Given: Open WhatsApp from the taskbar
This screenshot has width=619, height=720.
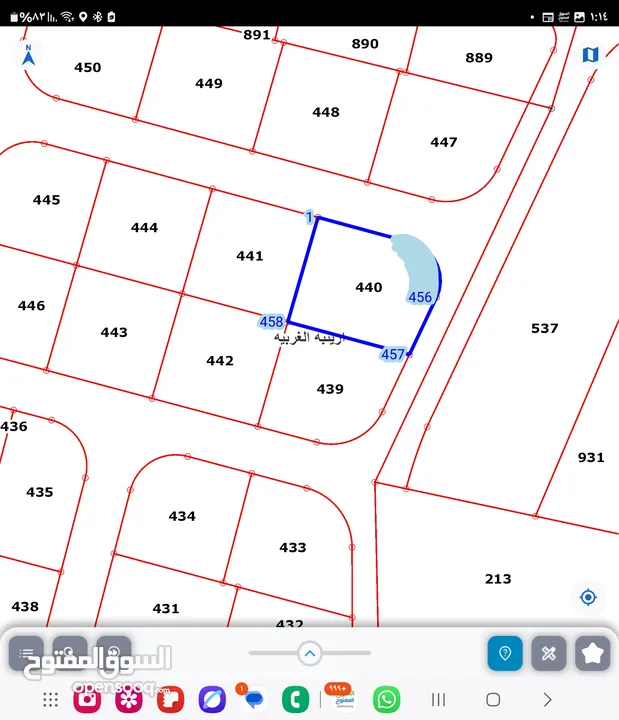Looking at the screenshot, I should click(x=386, y=699).
